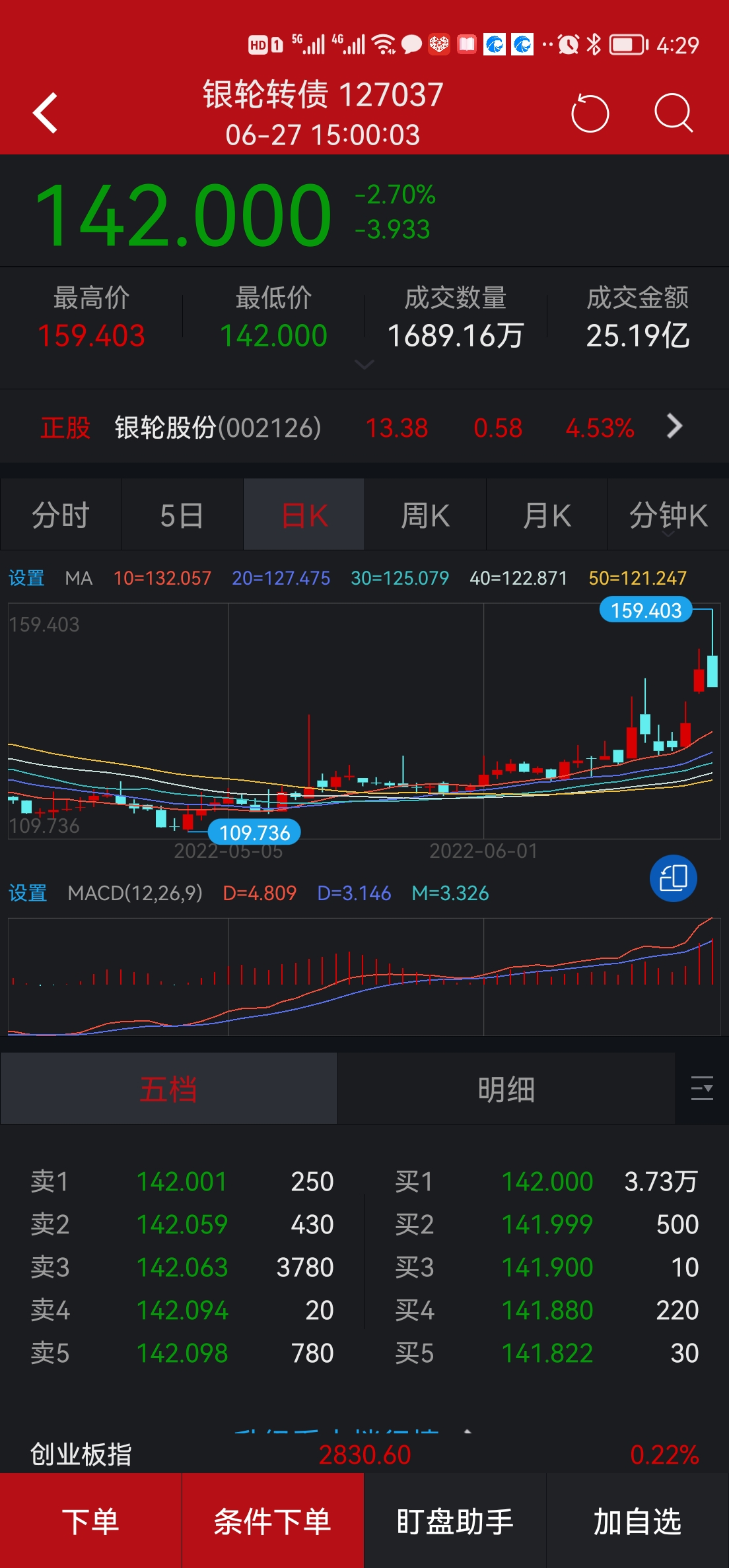Refresh the 银轮转债 quote
The width and height of the screenshot is (729, 1568).
pyautogui.click(x=590, y=113)
